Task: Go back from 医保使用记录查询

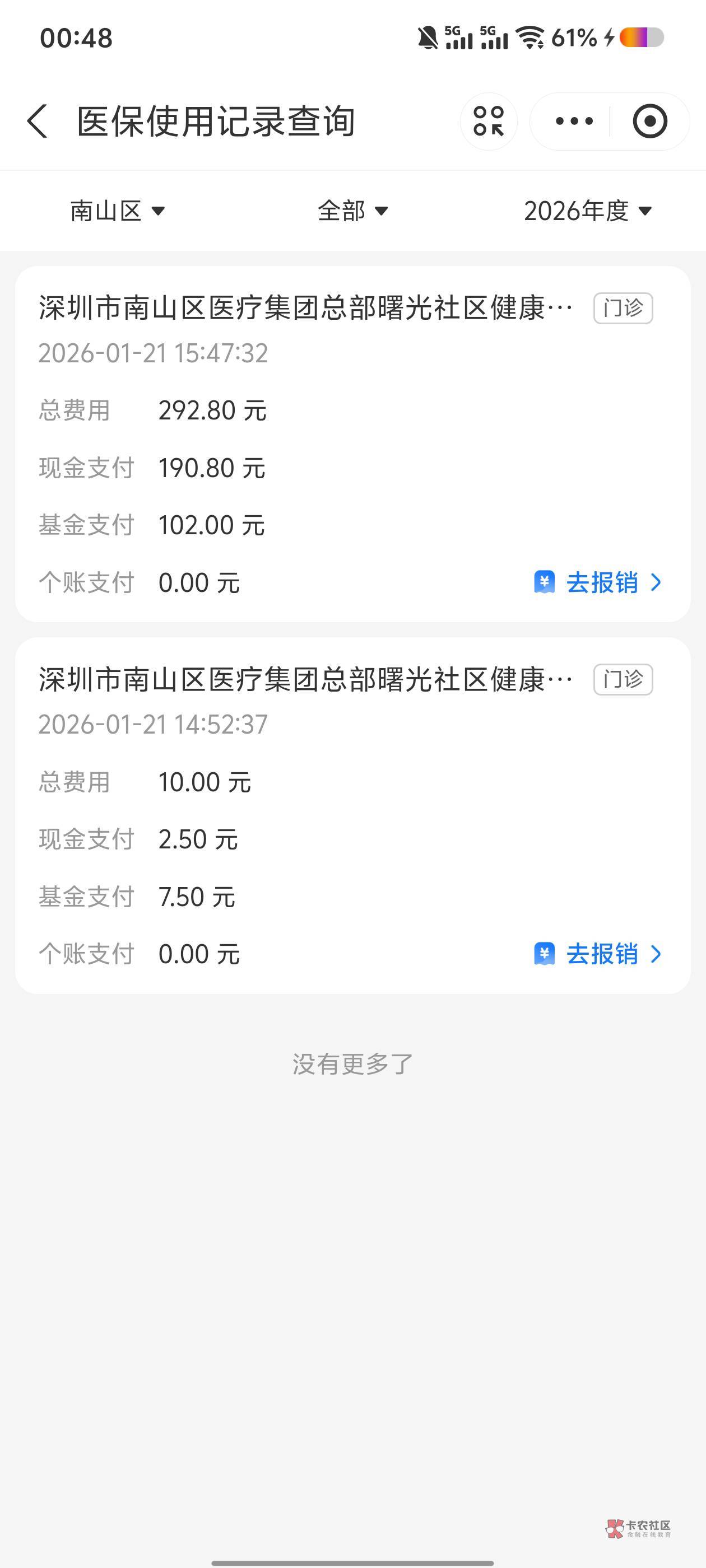Action: (x=38, y=121)
